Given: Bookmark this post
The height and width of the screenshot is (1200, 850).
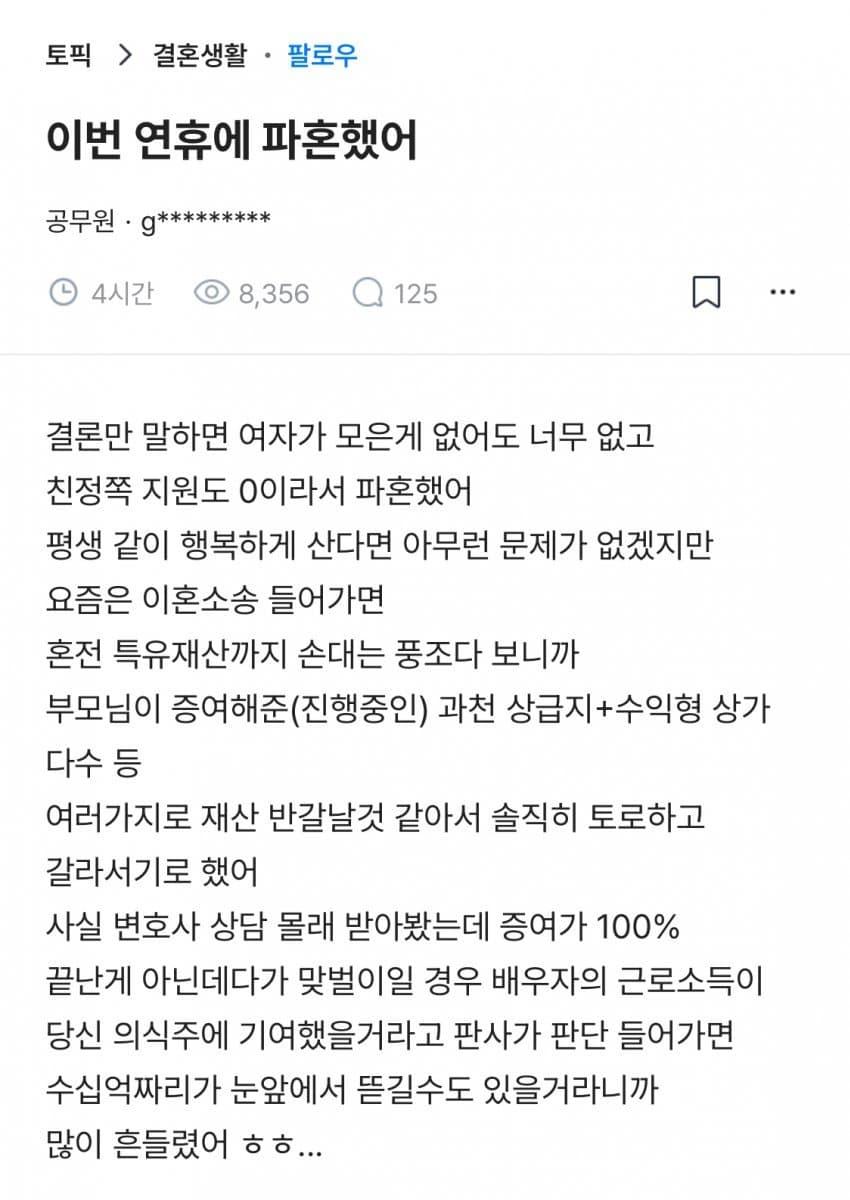Looking at the screenshot, I should pyautogui.click(x=706, y=293).
